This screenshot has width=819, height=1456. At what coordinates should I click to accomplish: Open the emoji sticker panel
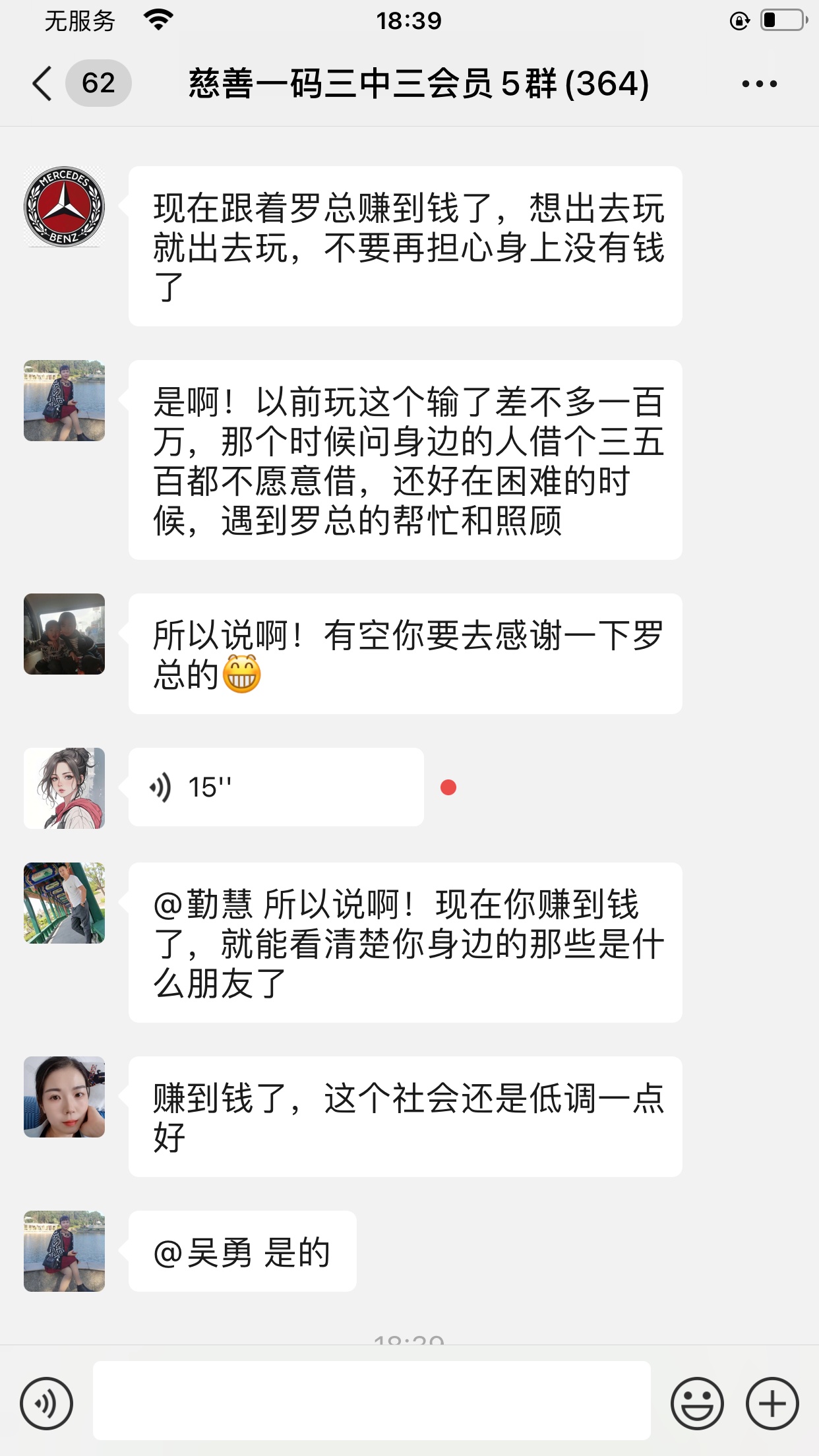[x=697, y=1403]
